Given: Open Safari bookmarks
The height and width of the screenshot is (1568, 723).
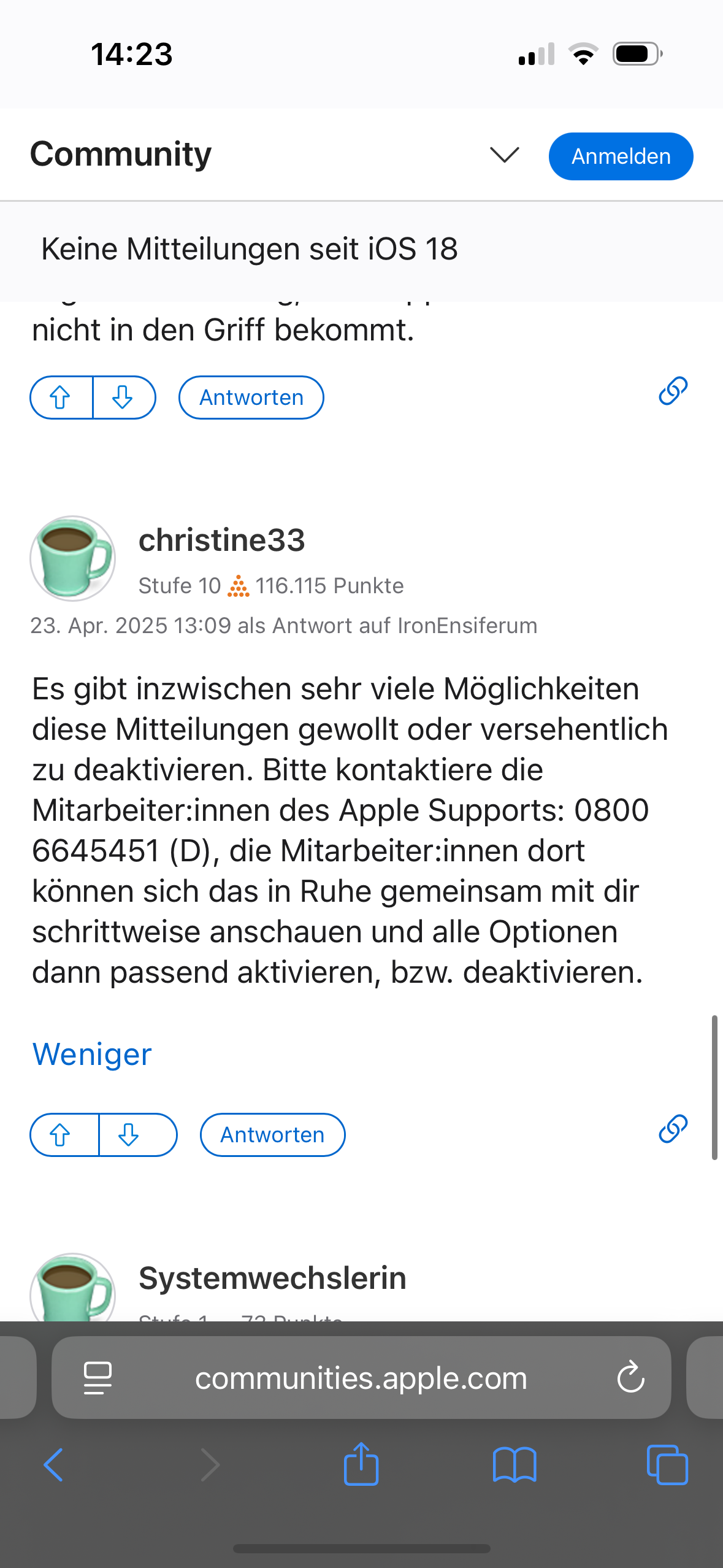Looking at the screenshot, I should coord(514,1465).
